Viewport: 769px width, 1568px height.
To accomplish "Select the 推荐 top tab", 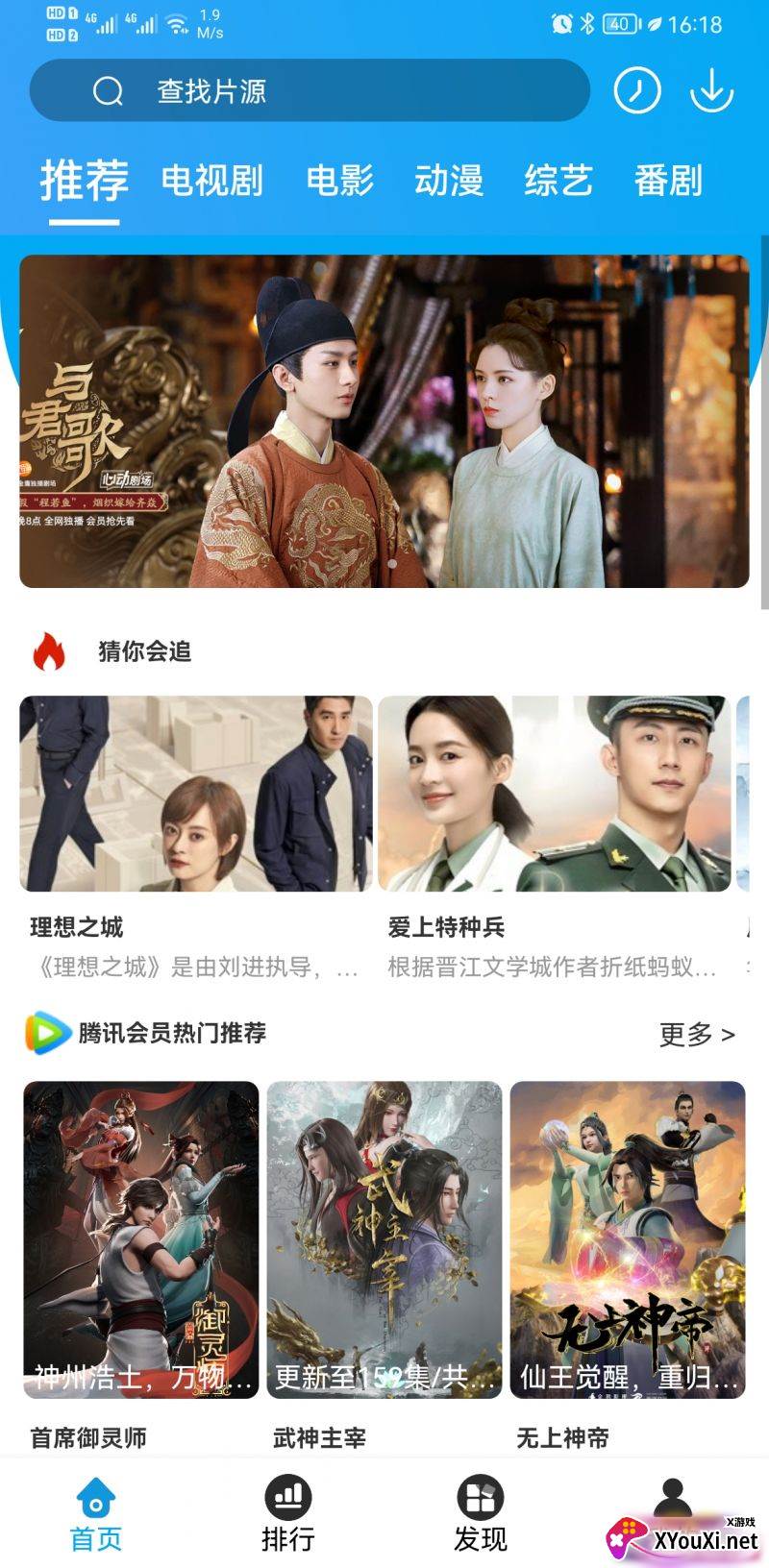I will point(85,181).
